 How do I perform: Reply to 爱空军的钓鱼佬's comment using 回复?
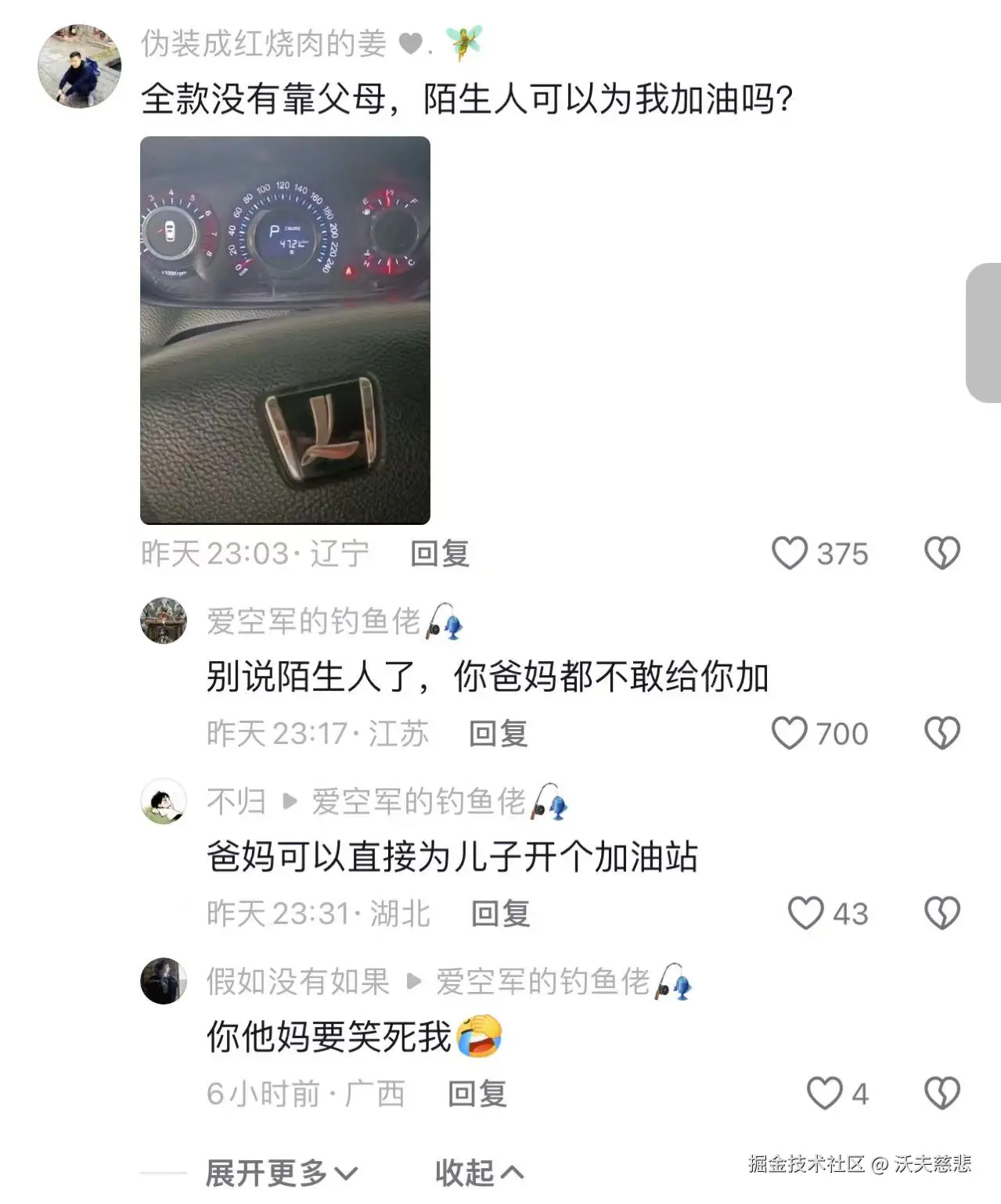click(499, 733)
